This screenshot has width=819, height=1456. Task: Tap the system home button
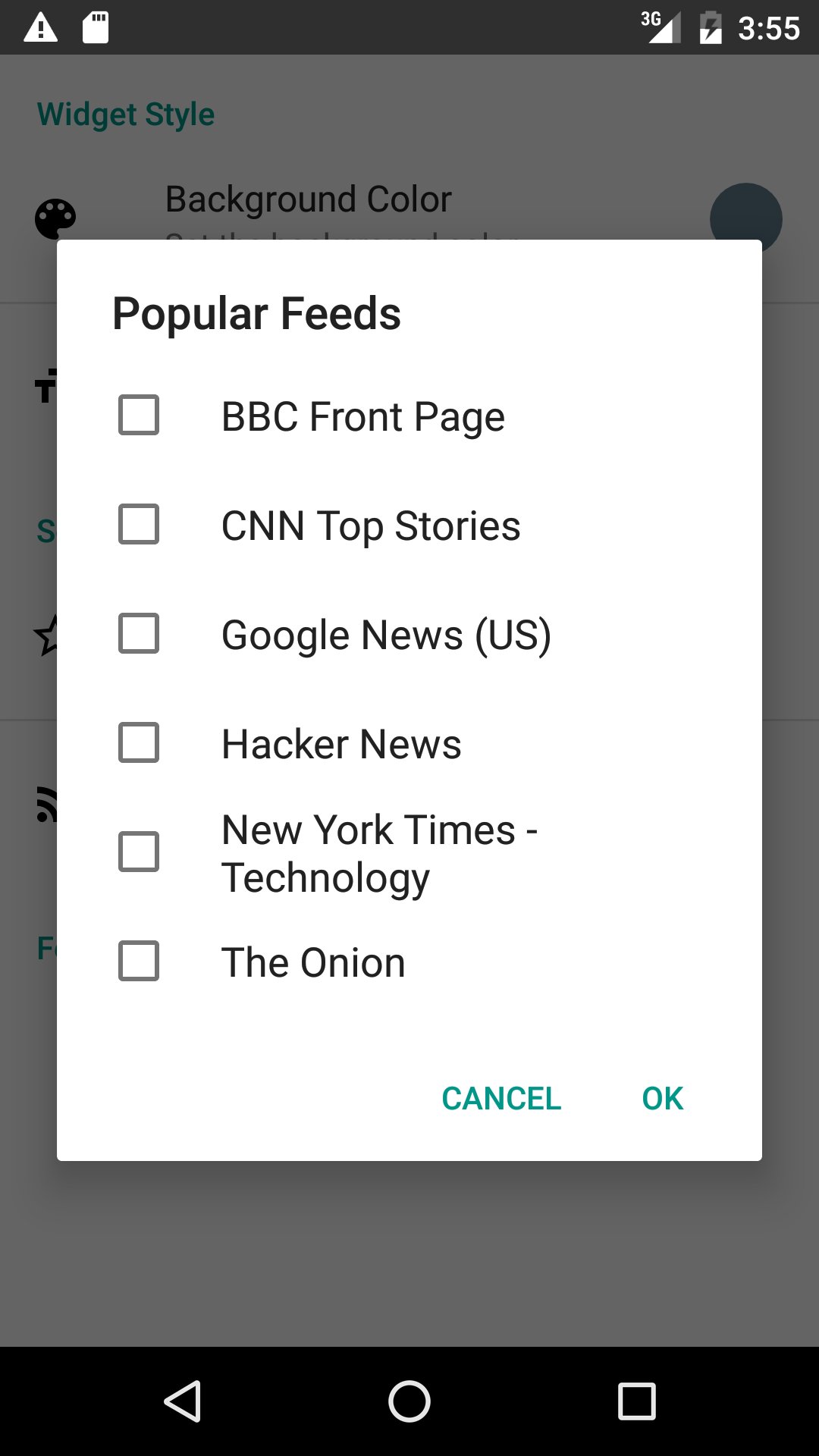coord(409,1401)
